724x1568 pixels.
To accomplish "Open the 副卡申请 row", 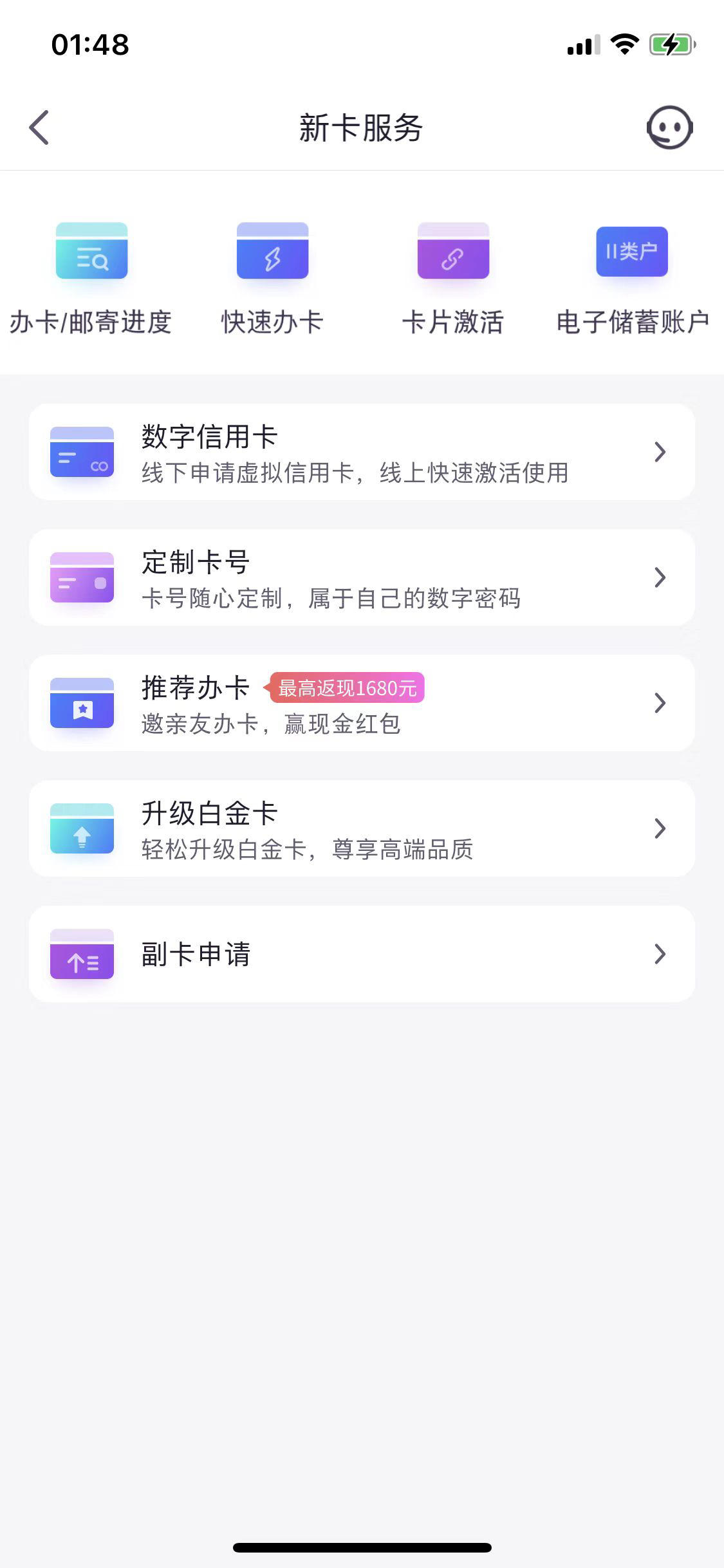I will click(362, 954).
